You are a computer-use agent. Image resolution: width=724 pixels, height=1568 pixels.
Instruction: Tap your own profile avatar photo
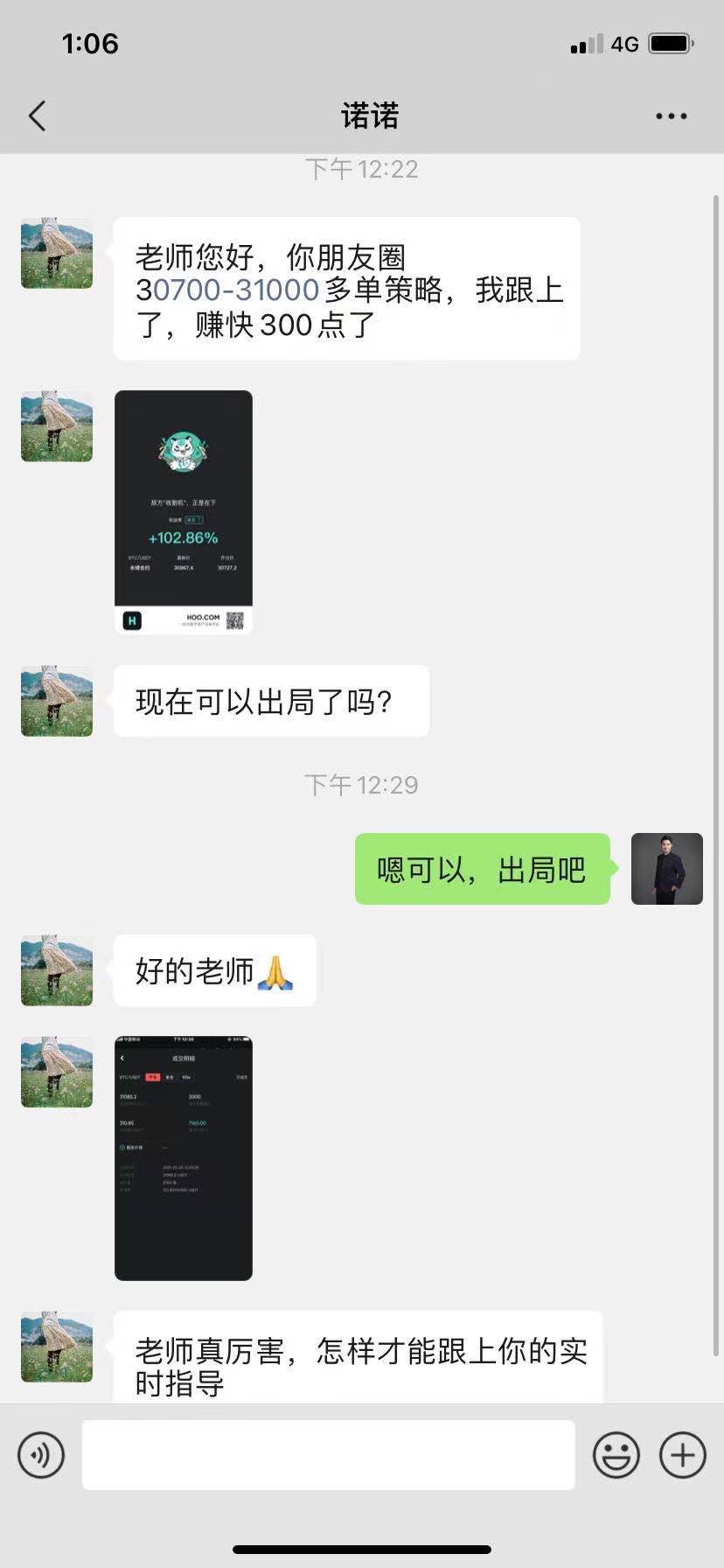tap(667, 869)
